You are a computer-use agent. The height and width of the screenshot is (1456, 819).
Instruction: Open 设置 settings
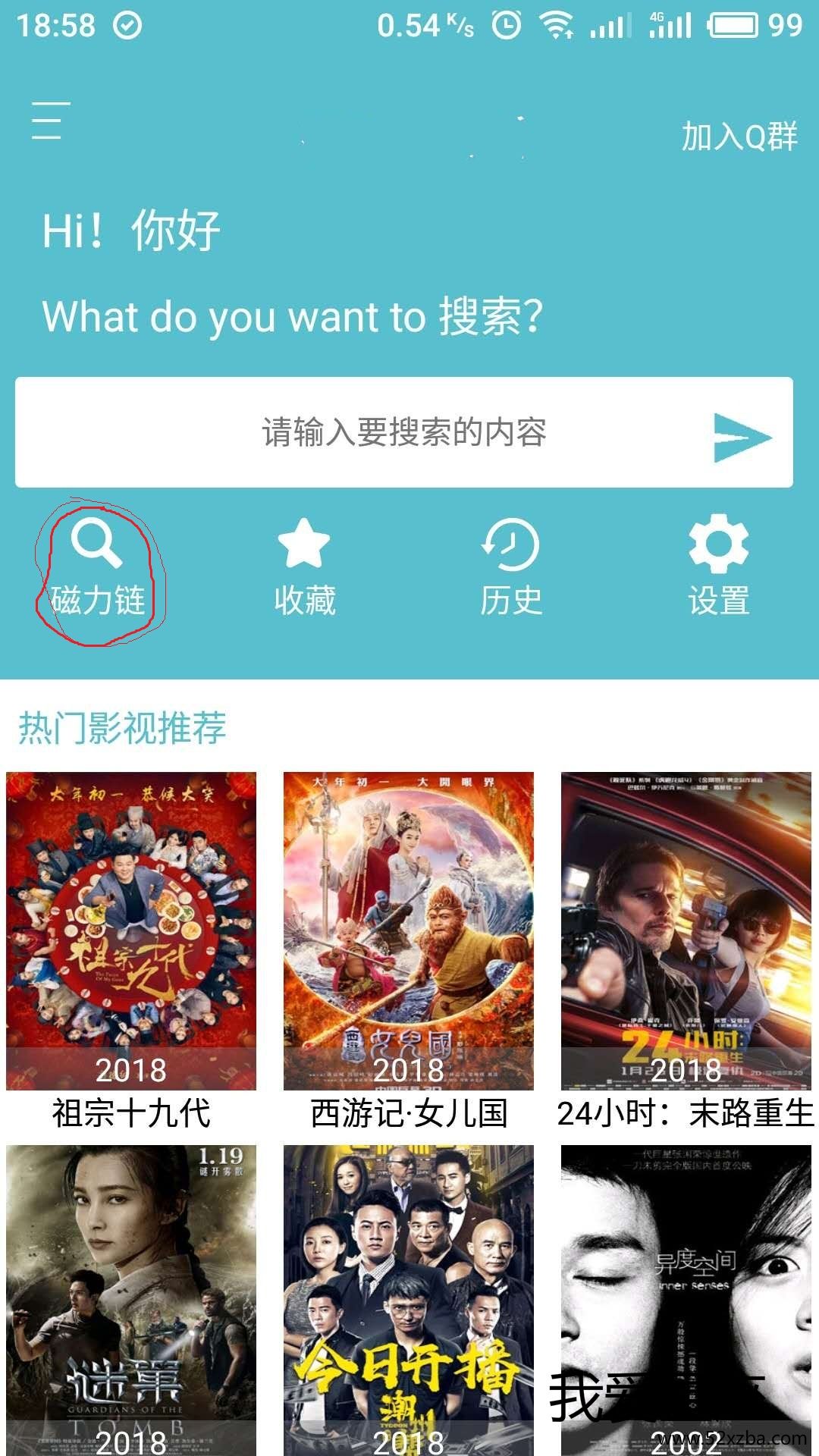tap(718, 567)
